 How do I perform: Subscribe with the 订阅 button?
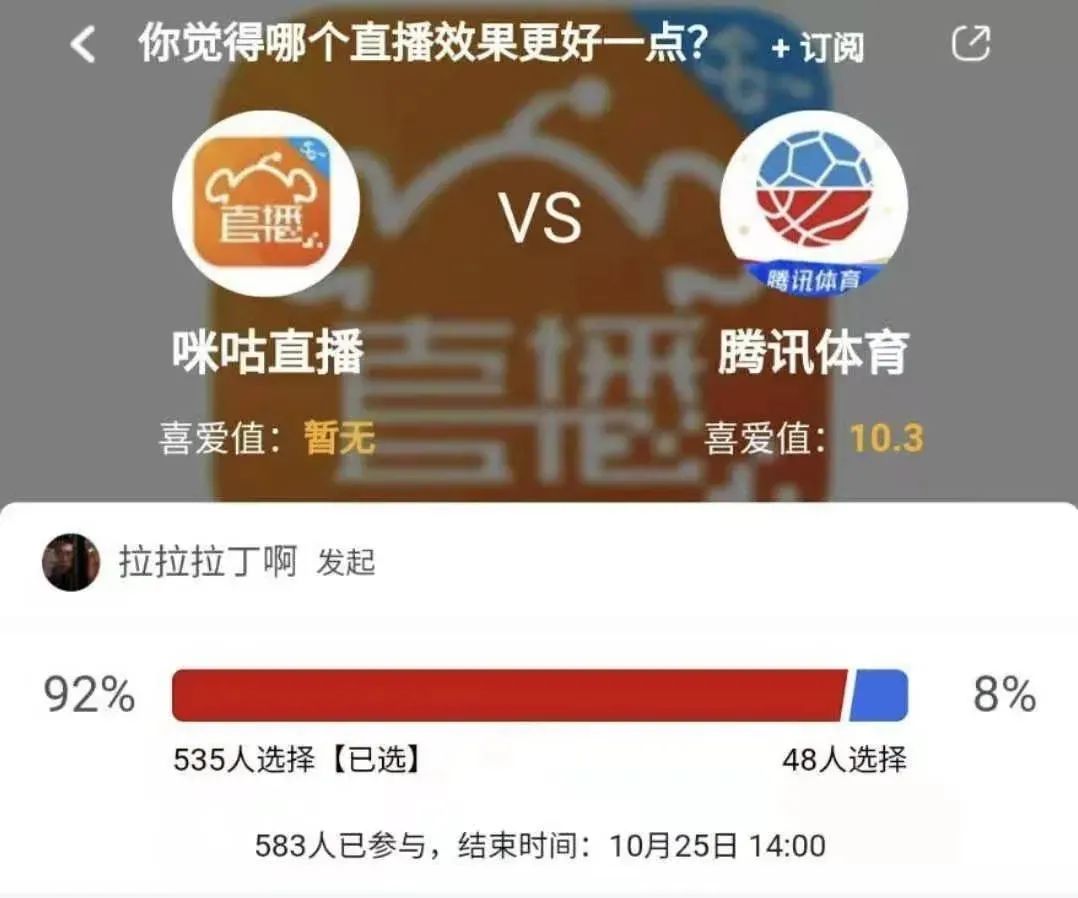pyautogui.click(x=818, y=47)
